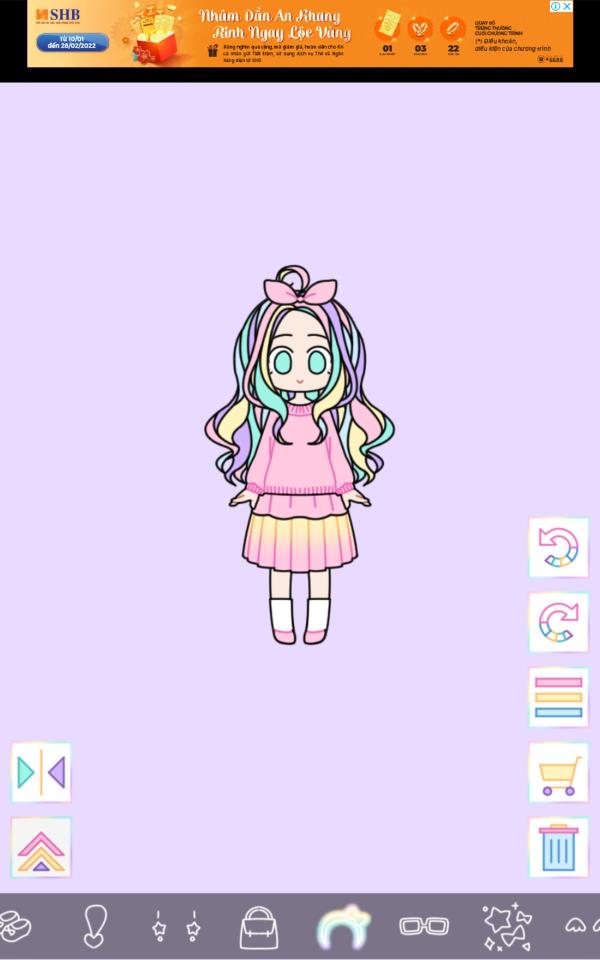Expand the panel with up-arrows button
Image resolution: width=600 pixels, height=960 pixels.
[x=41, y=847]
